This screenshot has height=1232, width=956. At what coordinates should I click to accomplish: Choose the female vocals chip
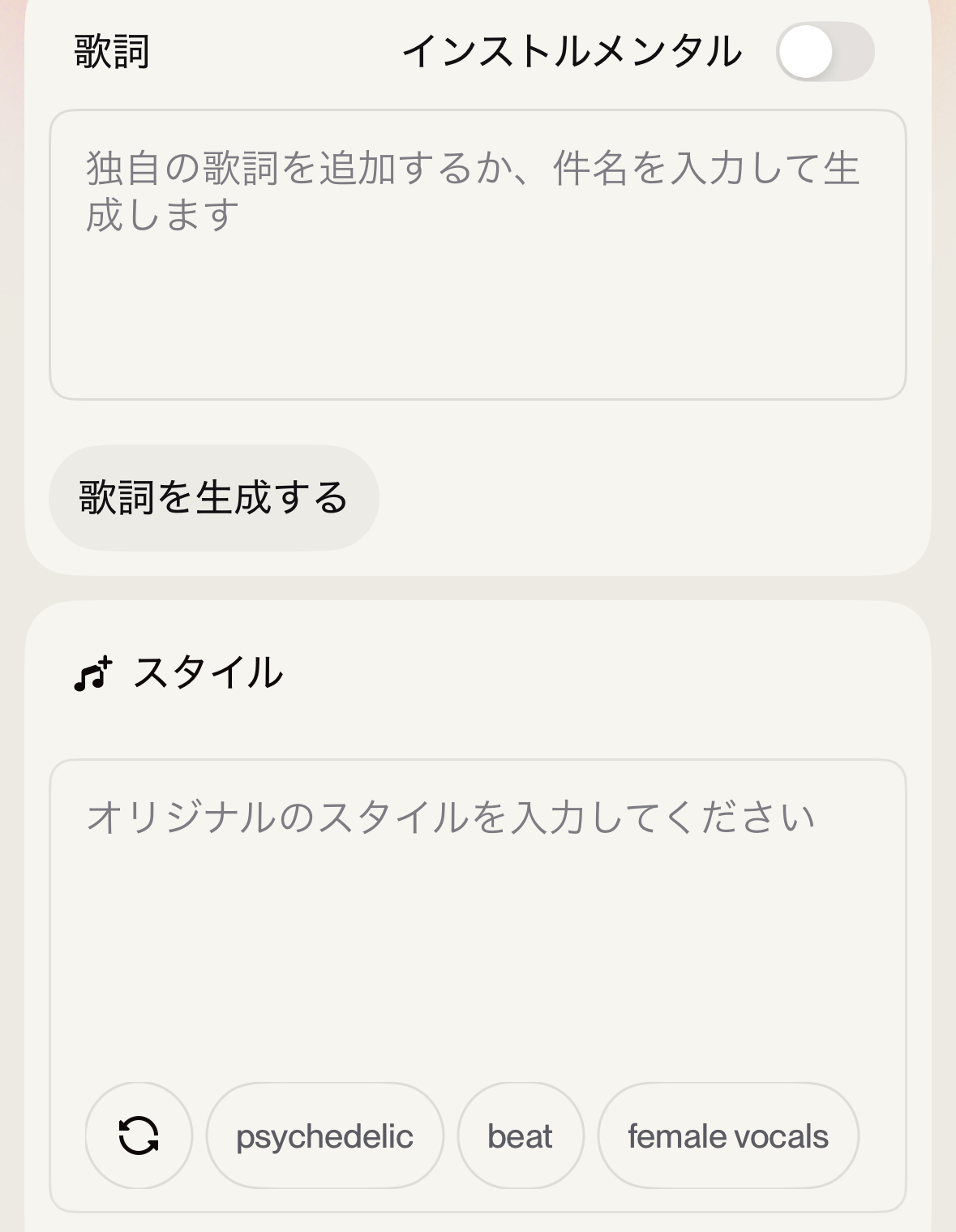[x=728, y=1135]
